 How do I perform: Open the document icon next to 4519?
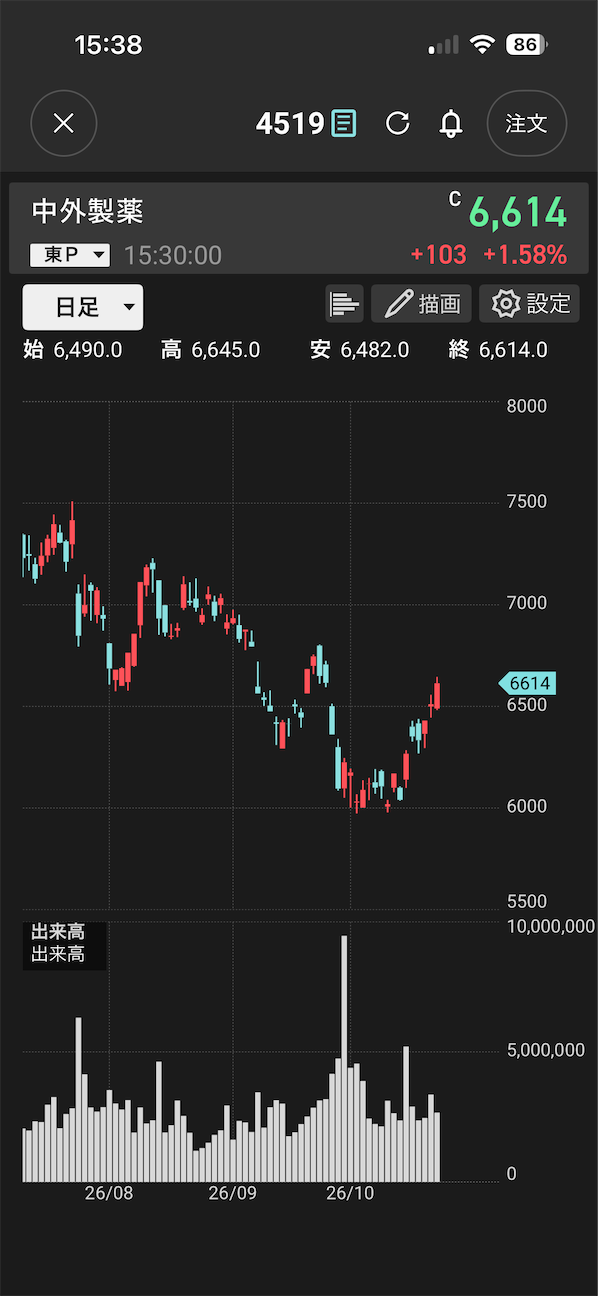[x=344, y=123]
